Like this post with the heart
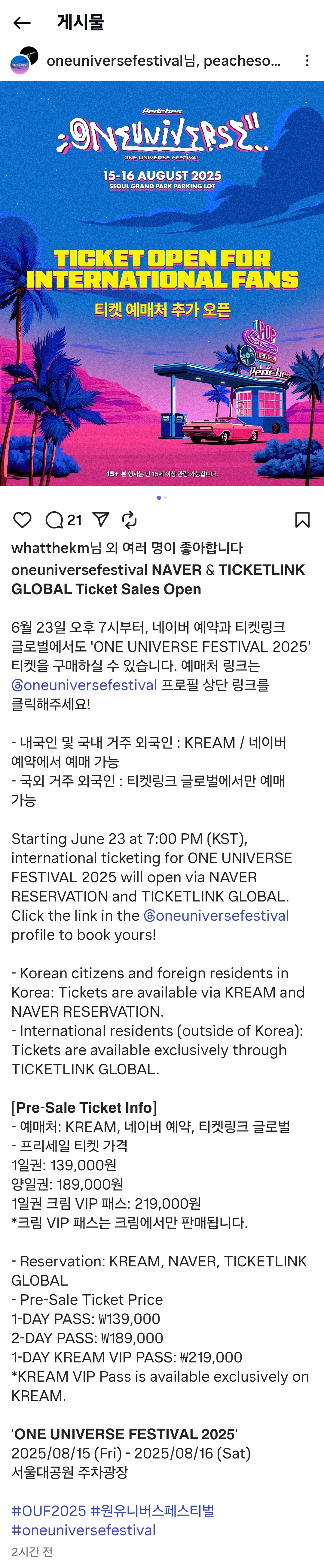The width and height of the screenshot is (324, 1568). pos(23,519)
